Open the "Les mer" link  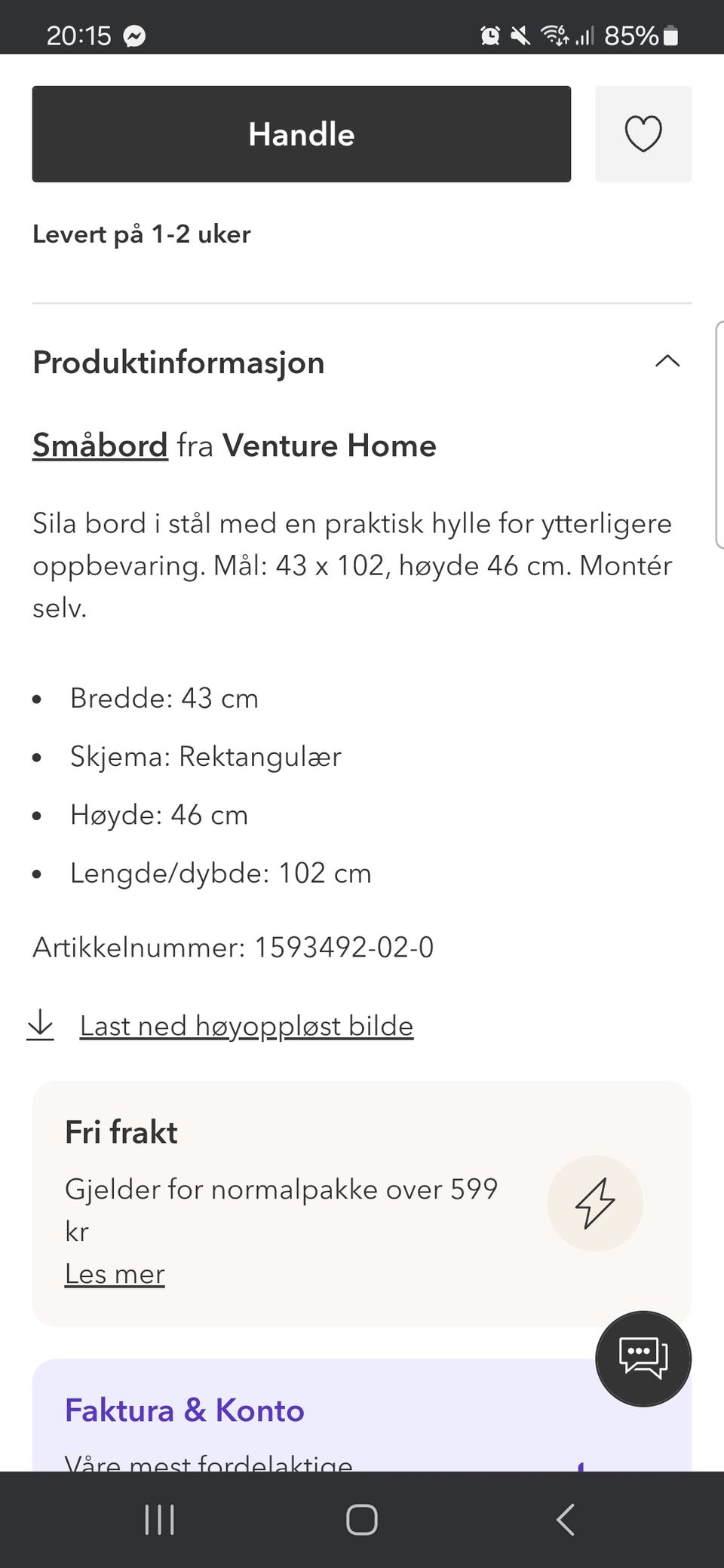(114, 1273)
